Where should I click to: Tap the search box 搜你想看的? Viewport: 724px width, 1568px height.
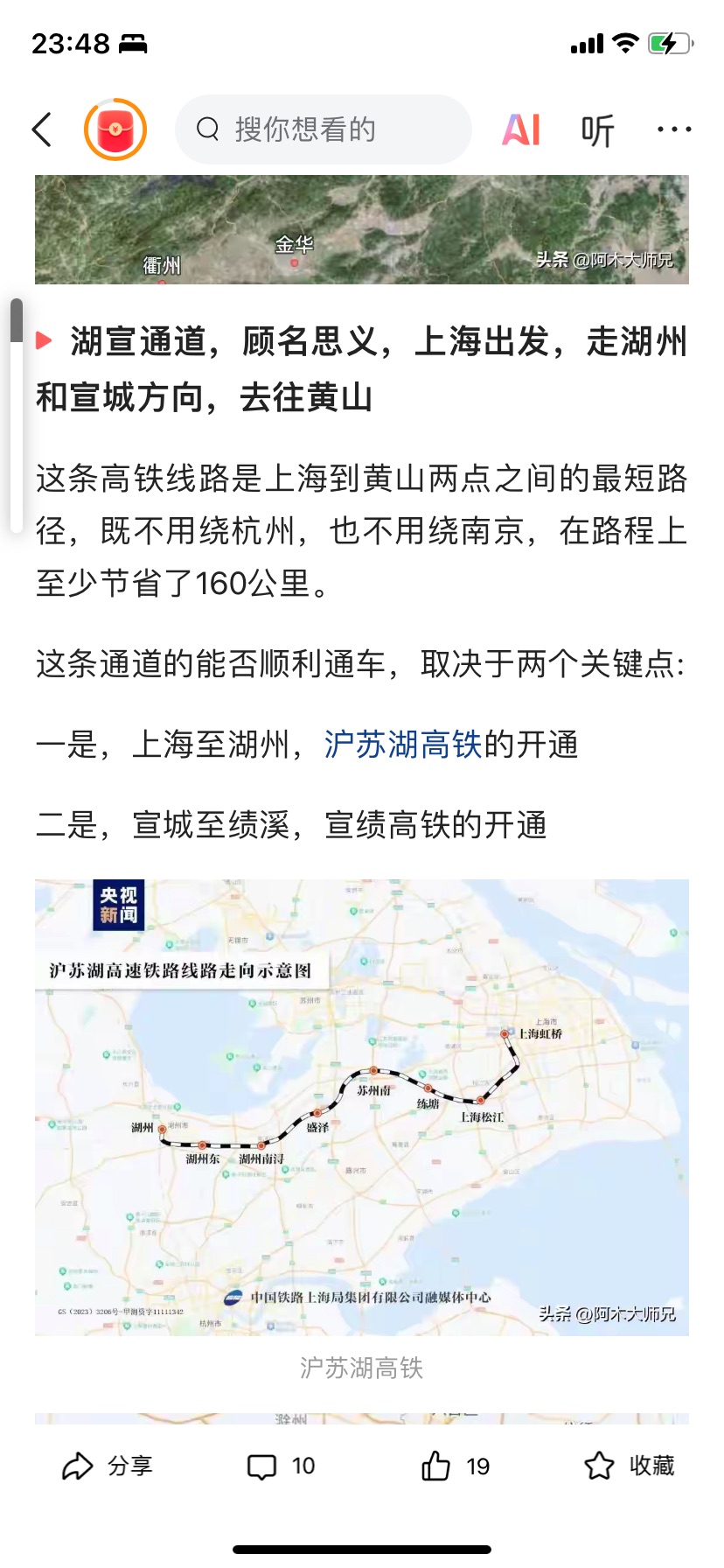[324, 129]
